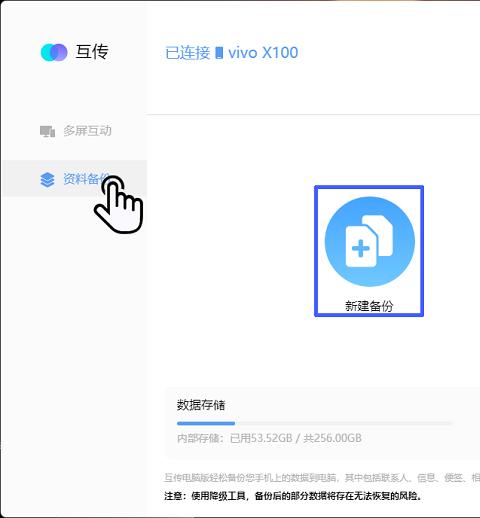480x518 pixels.
Task: Create a new backup with 新建备份
Action: tap(369, 251)
